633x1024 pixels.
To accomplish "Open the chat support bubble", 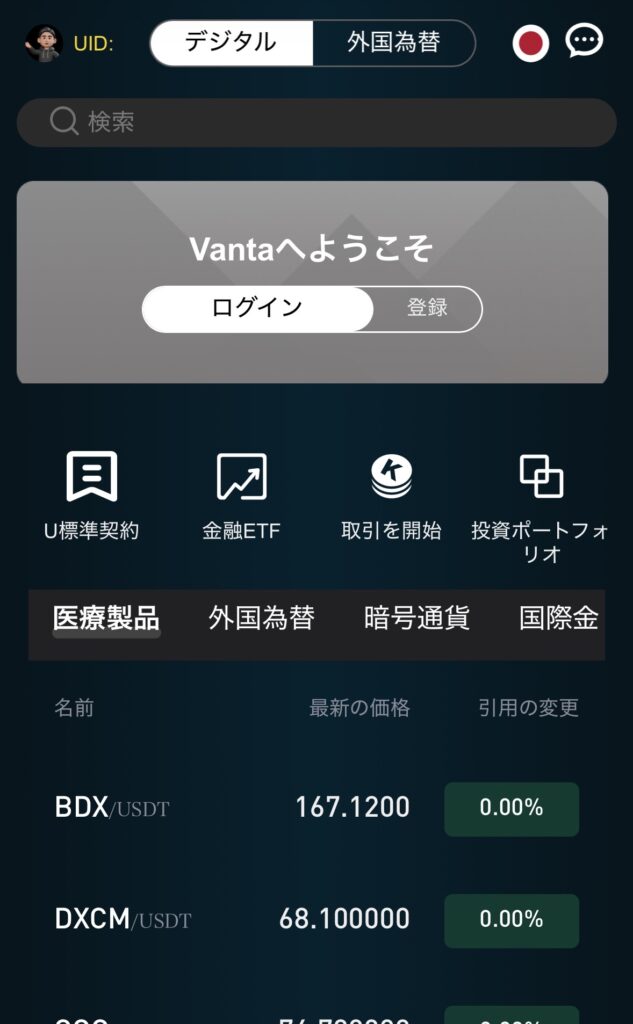I will [x=584, y=41].
